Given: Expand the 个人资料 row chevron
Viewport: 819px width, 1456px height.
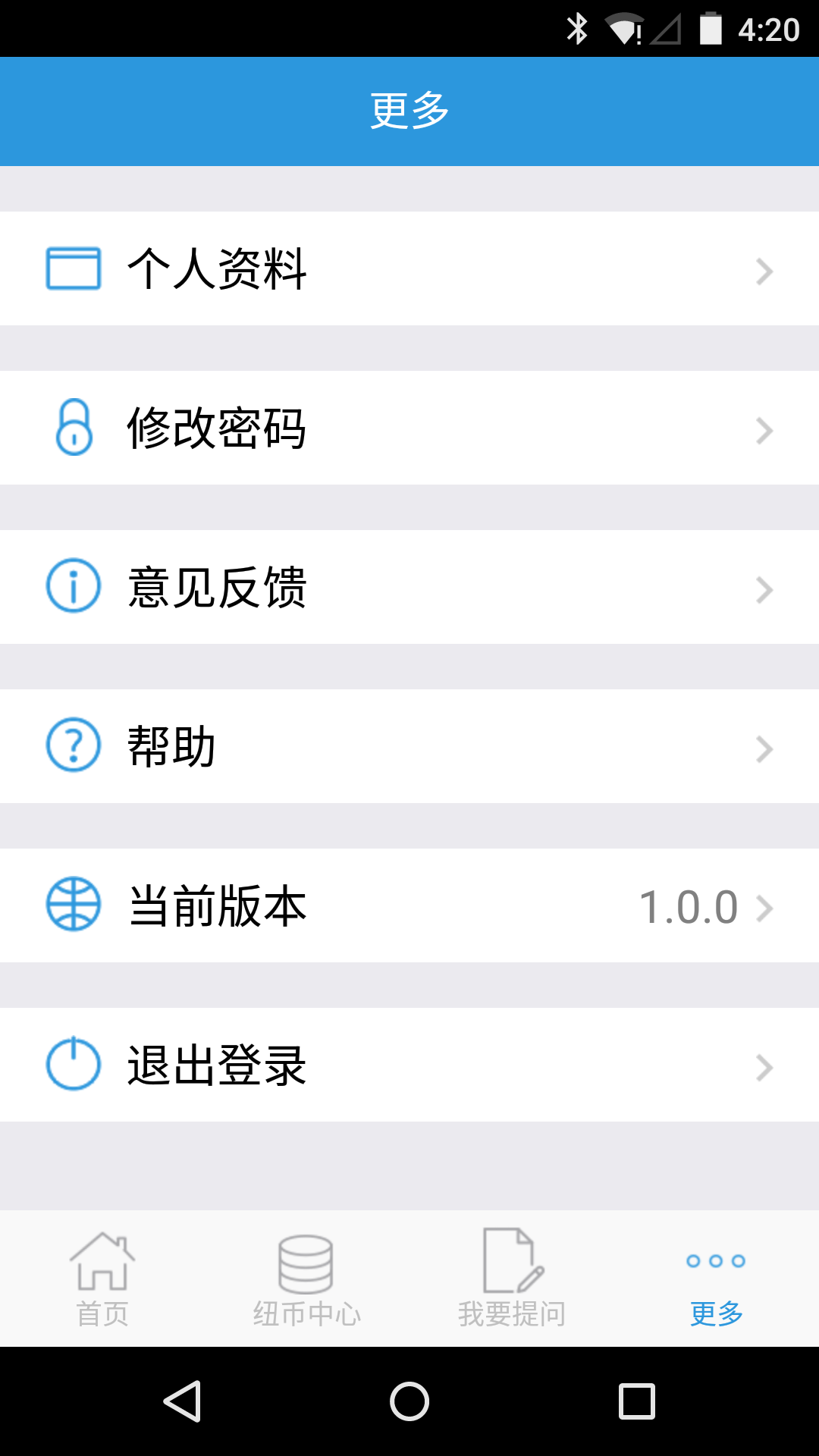Looking at the screenshot, I should pyautogui.click(x=764, y=272).
